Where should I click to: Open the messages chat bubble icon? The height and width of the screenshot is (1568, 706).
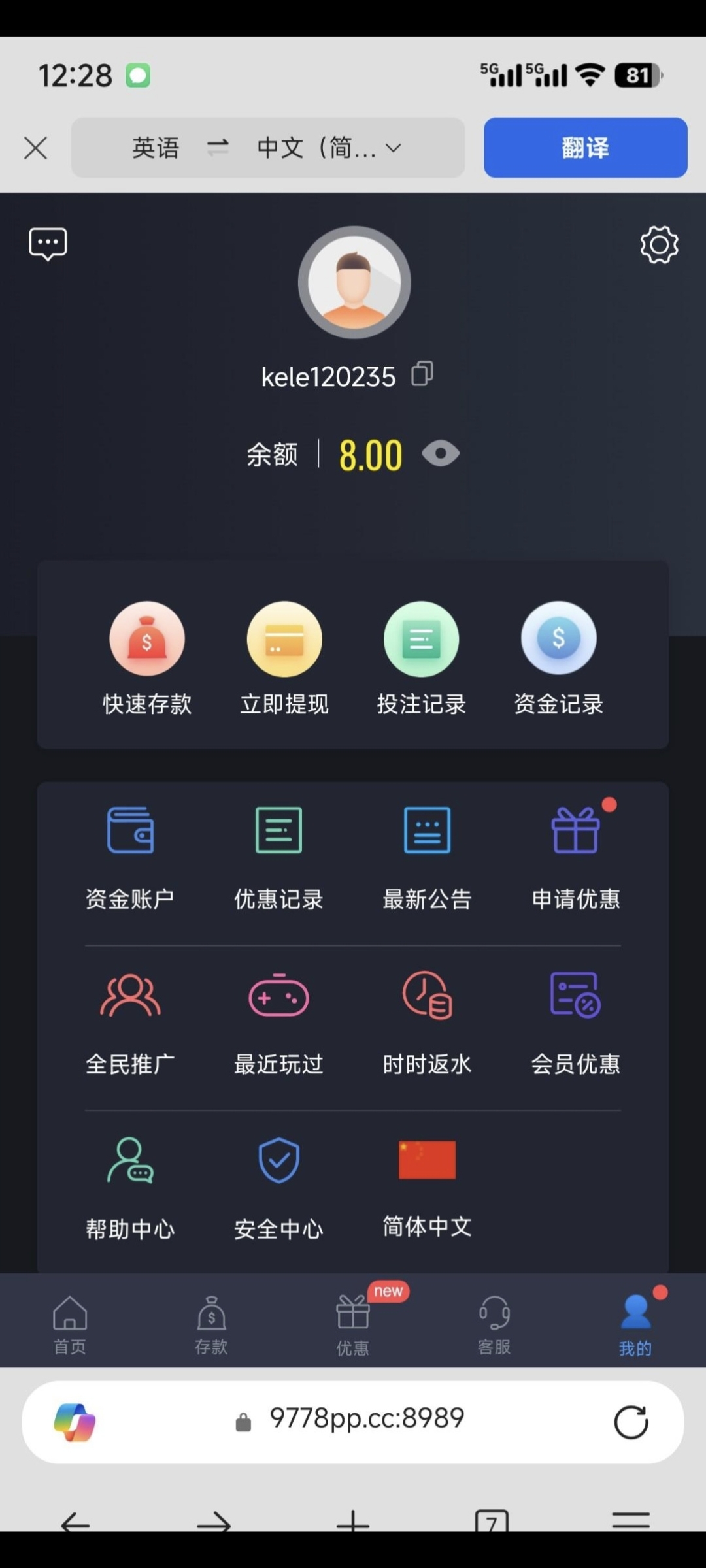point(48,244)
